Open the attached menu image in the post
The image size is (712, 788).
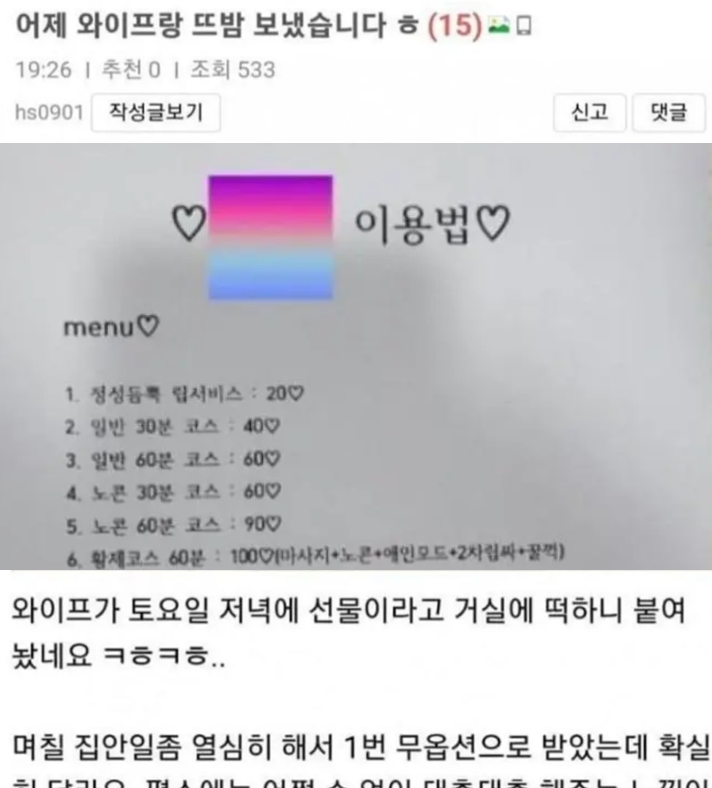point(356,356)
